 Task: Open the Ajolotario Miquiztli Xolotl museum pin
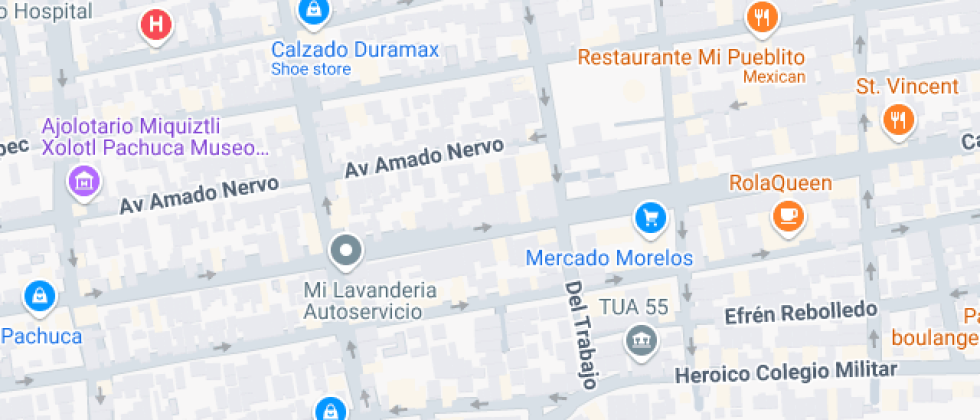click(84, 181)
